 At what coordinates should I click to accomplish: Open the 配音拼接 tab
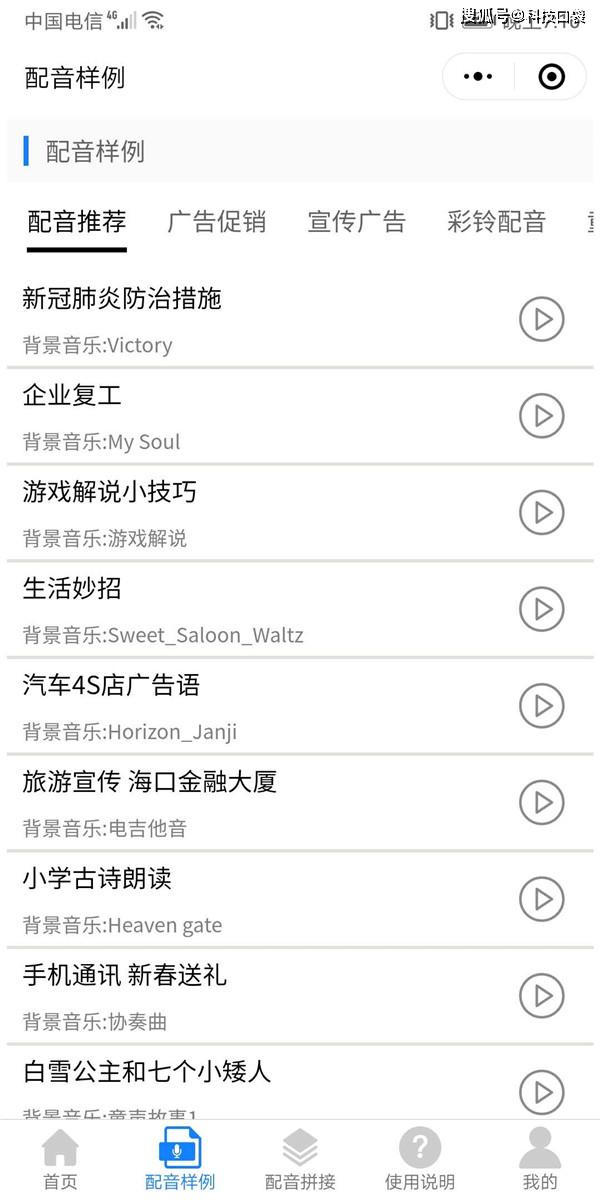point(300,1160)
